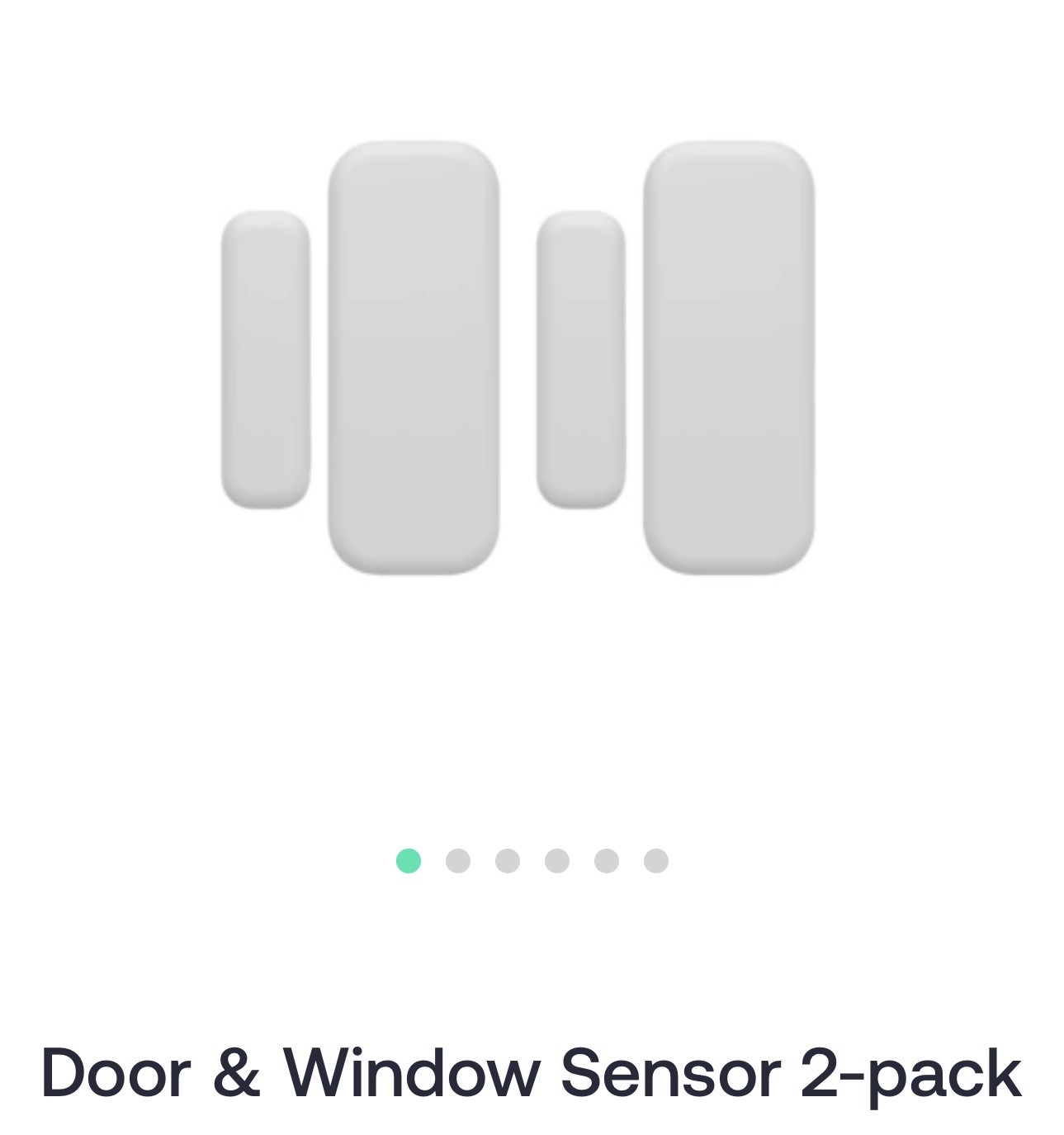Open the door sensor product image
The width and height of the screenshot is (1064, 1135).
tap(518, 357)
